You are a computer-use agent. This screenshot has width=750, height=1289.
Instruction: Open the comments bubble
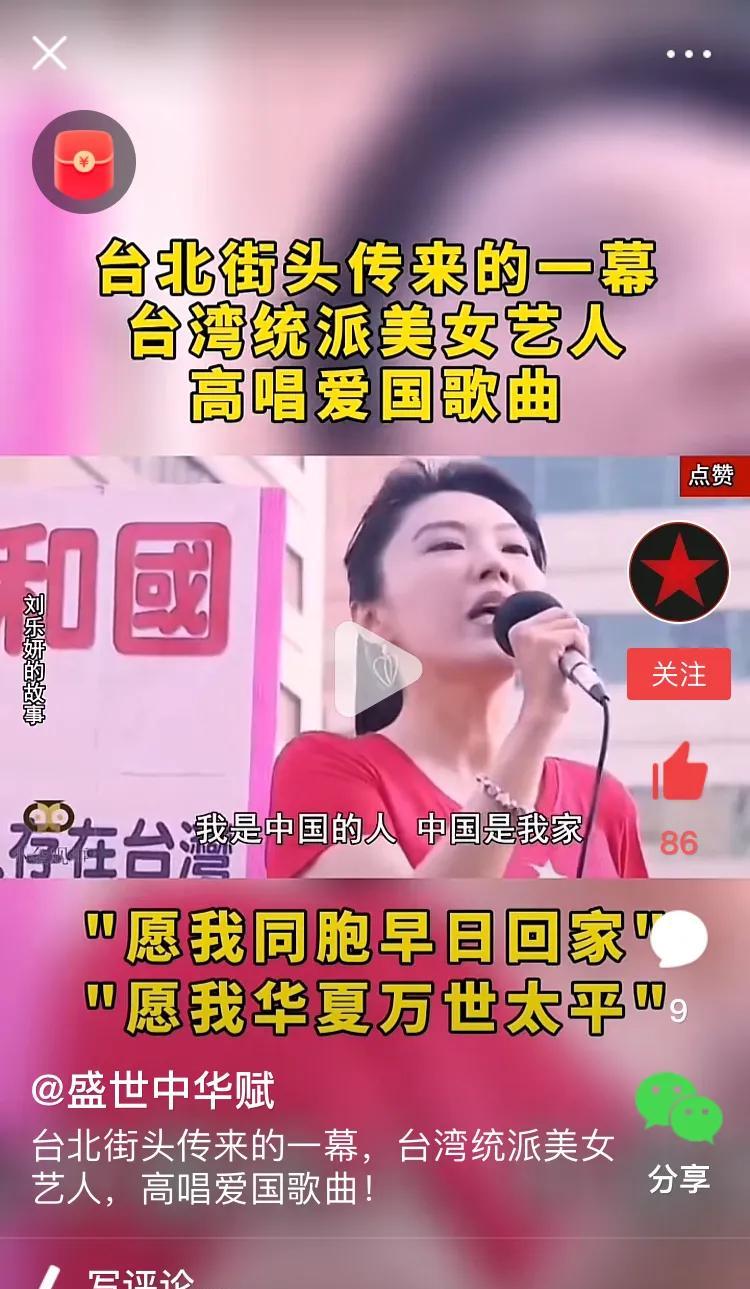(680, 940)
